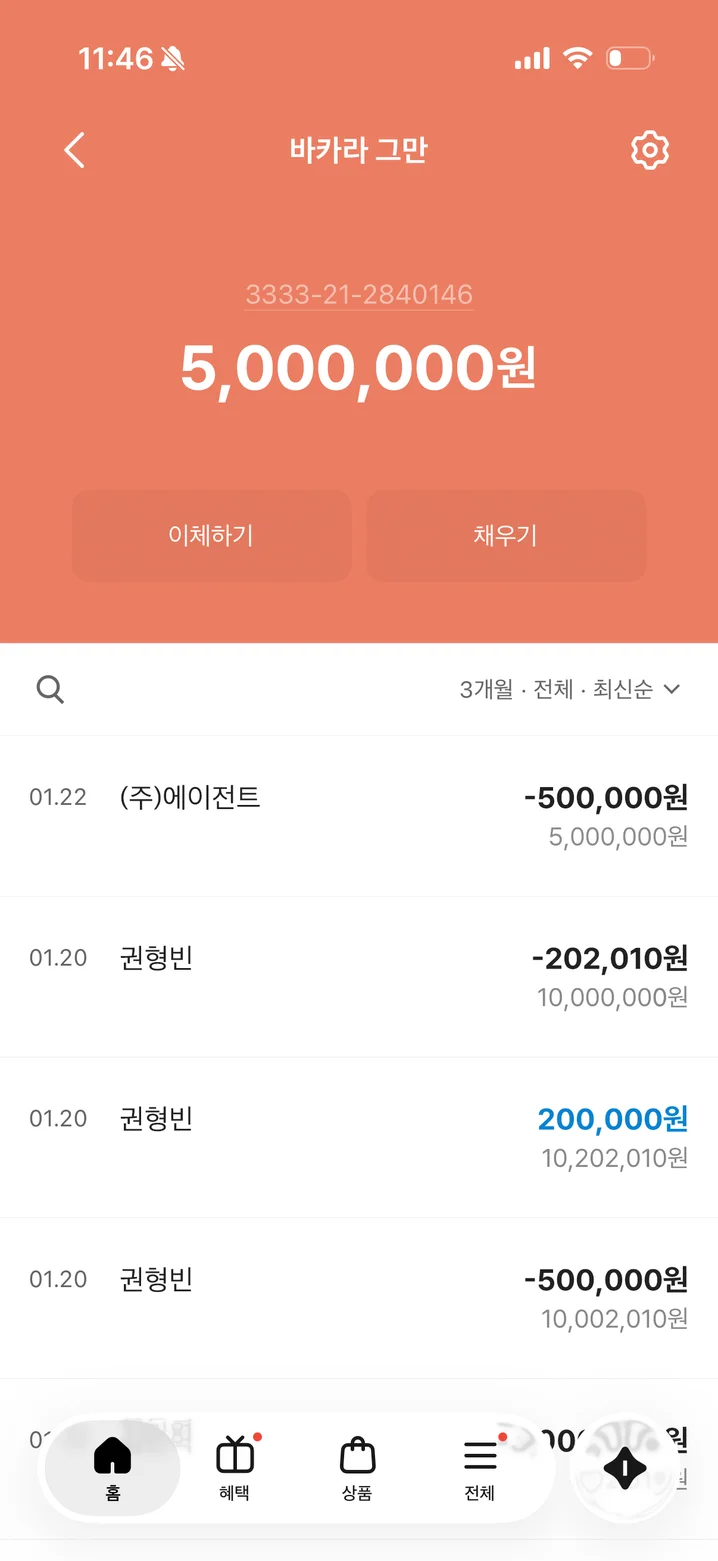Open the 전체 menu tab
718x1561 pixels.
(x=480, y=1468)
